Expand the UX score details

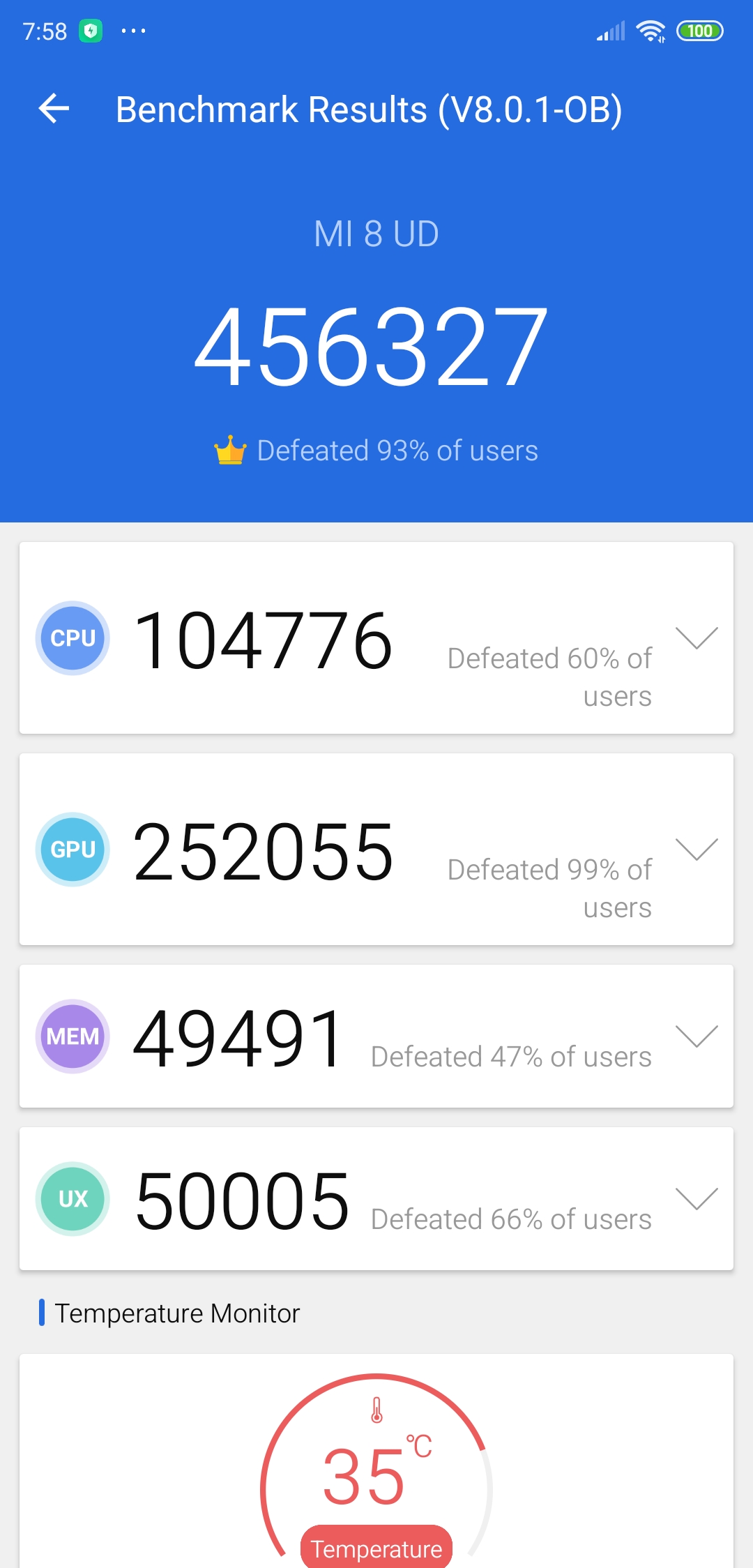click(697, 1198)
